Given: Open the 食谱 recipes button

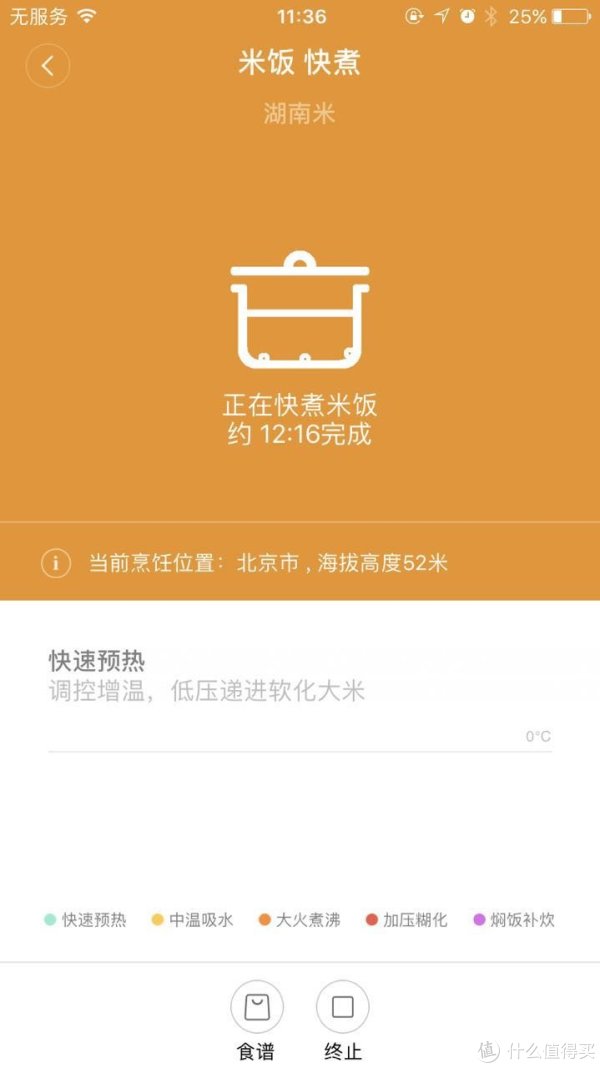Looking at the screenshot, I should pos(257,1006).
